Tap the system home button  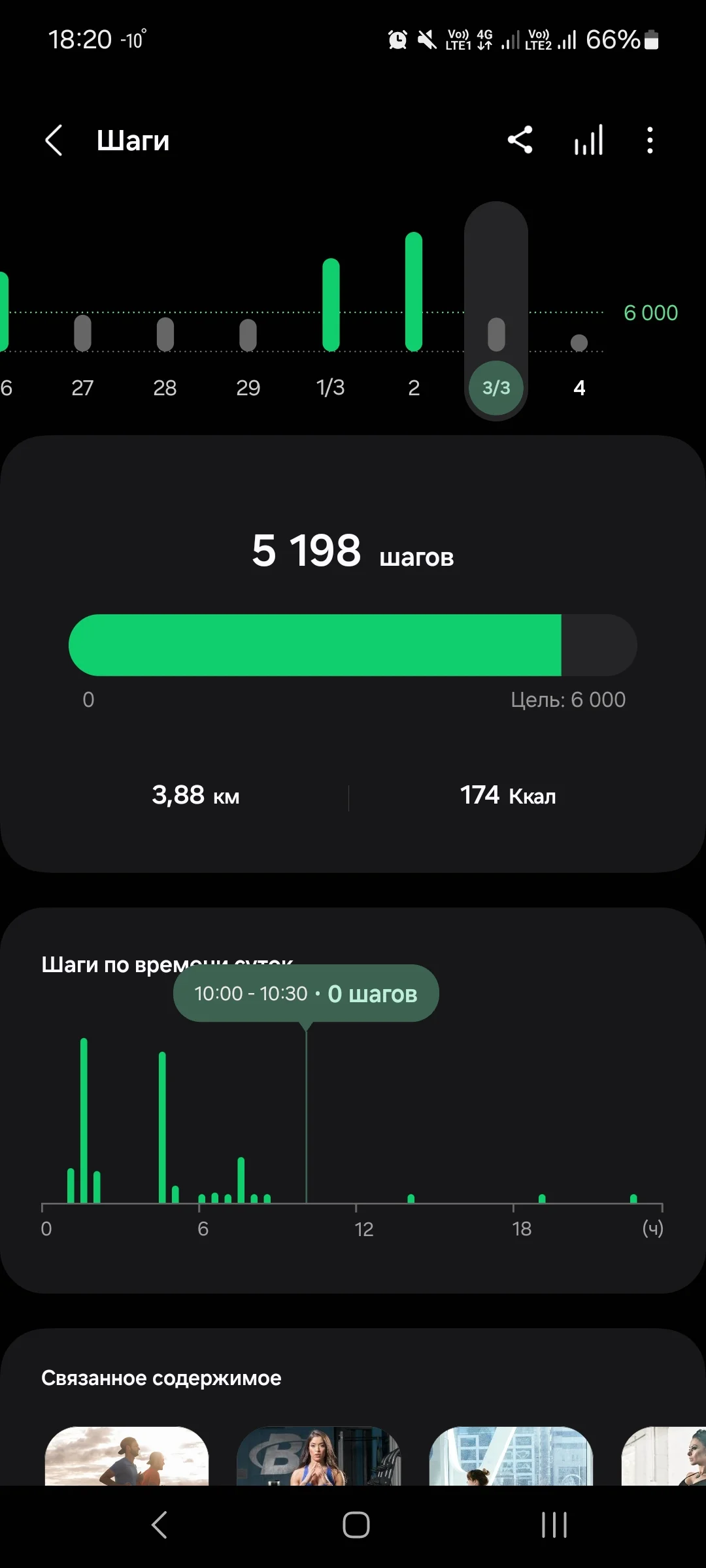pyautogui.click(x=356, y=1526)
